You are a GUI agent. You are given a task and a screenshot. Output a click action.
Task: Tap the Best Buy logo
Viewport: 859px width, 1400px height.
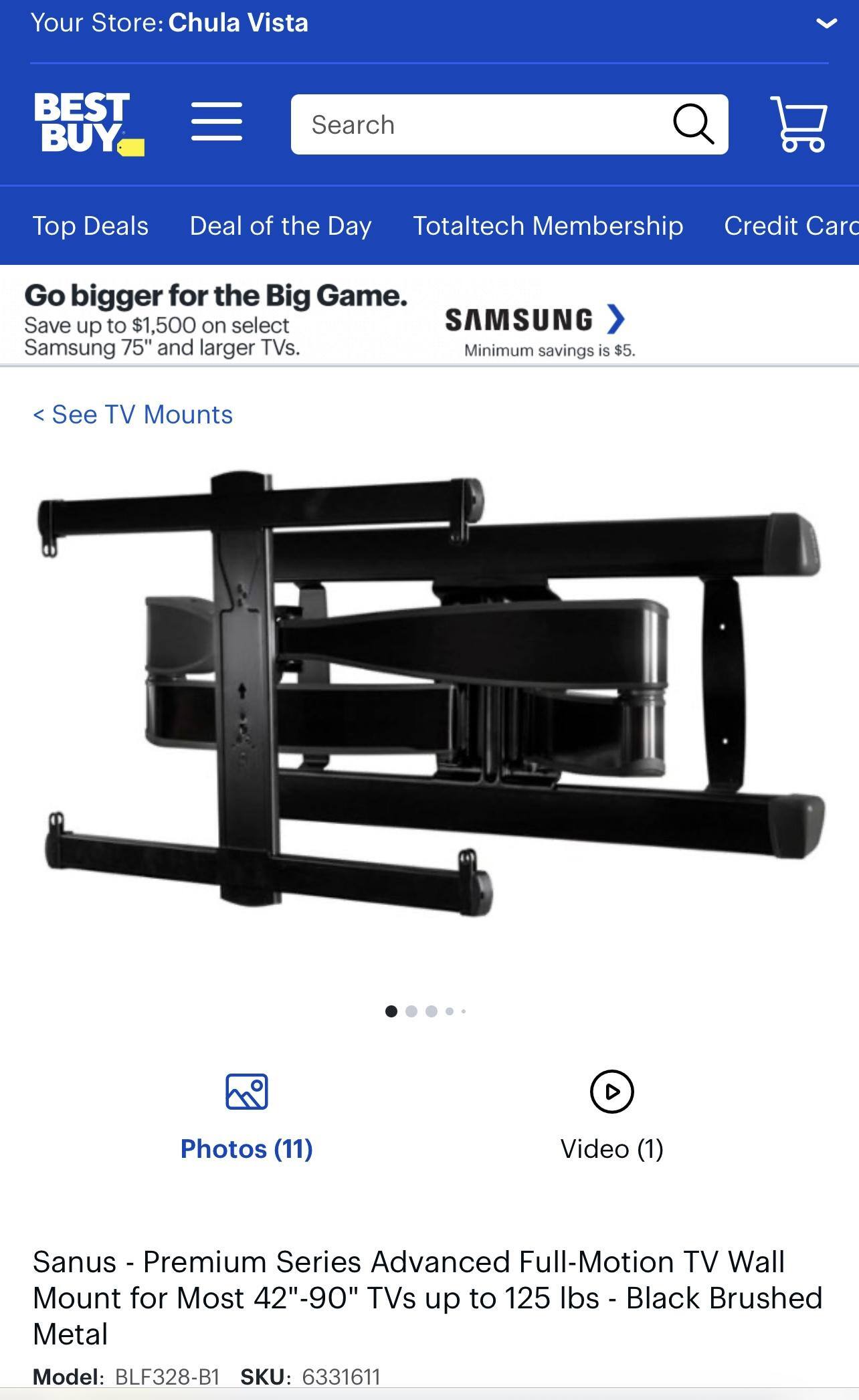tap(88, 124)
